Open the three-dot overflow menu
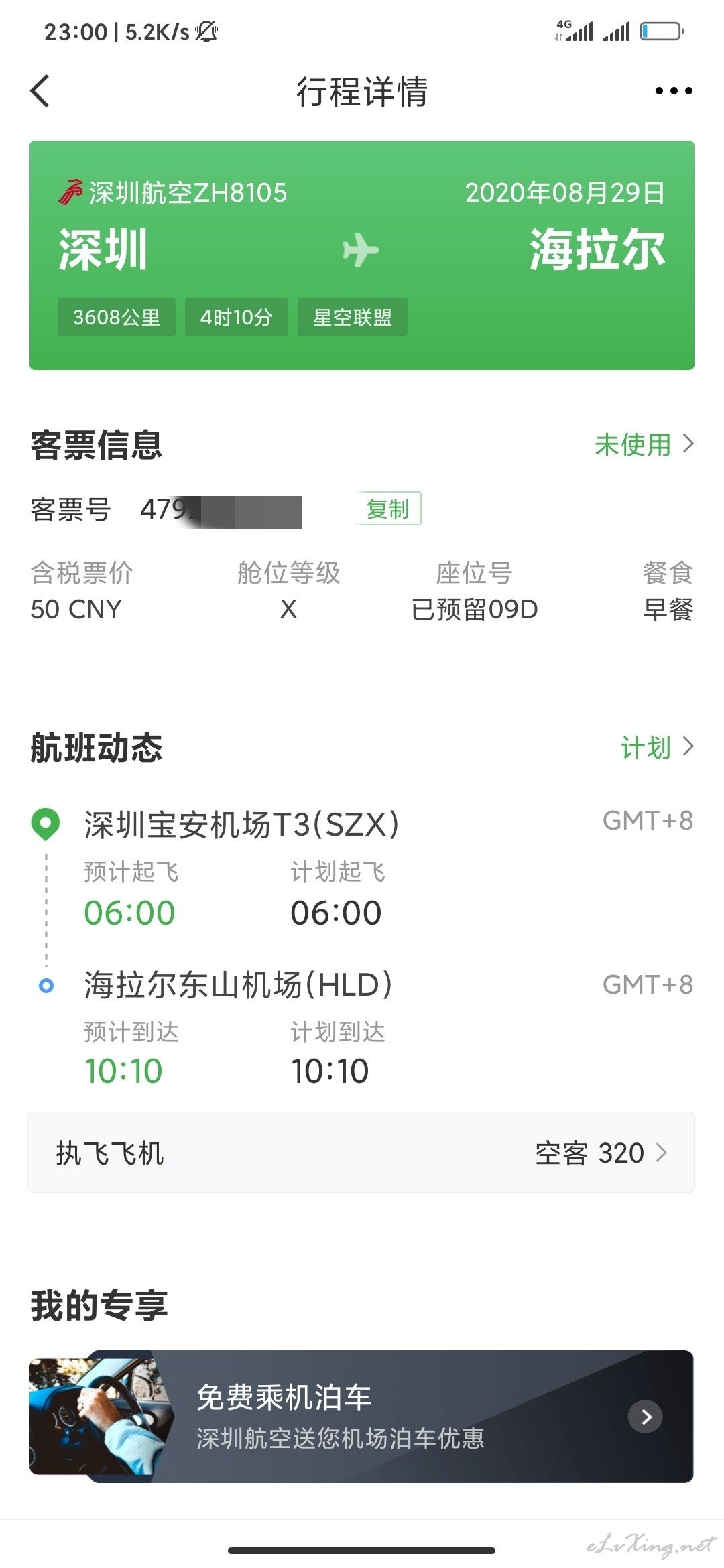Image resolution: width=724 pixels, height=1568 pixels. (674, 91)
